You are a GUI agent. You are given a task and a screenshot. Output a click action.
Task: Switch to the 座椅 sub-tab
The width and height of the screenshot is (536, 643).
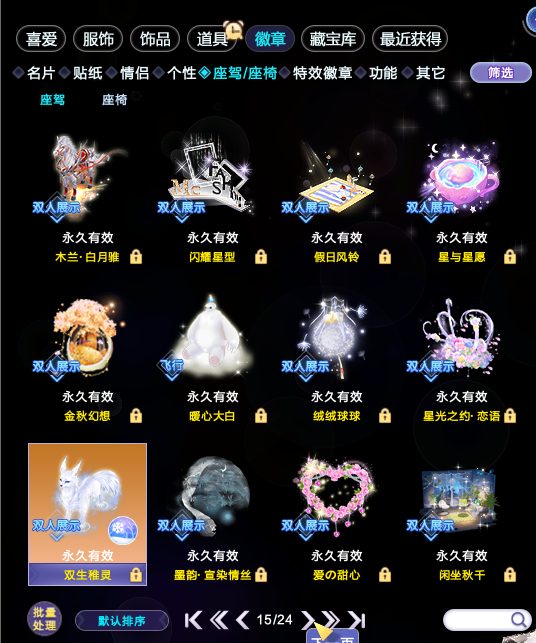click(x=114, y=100)
